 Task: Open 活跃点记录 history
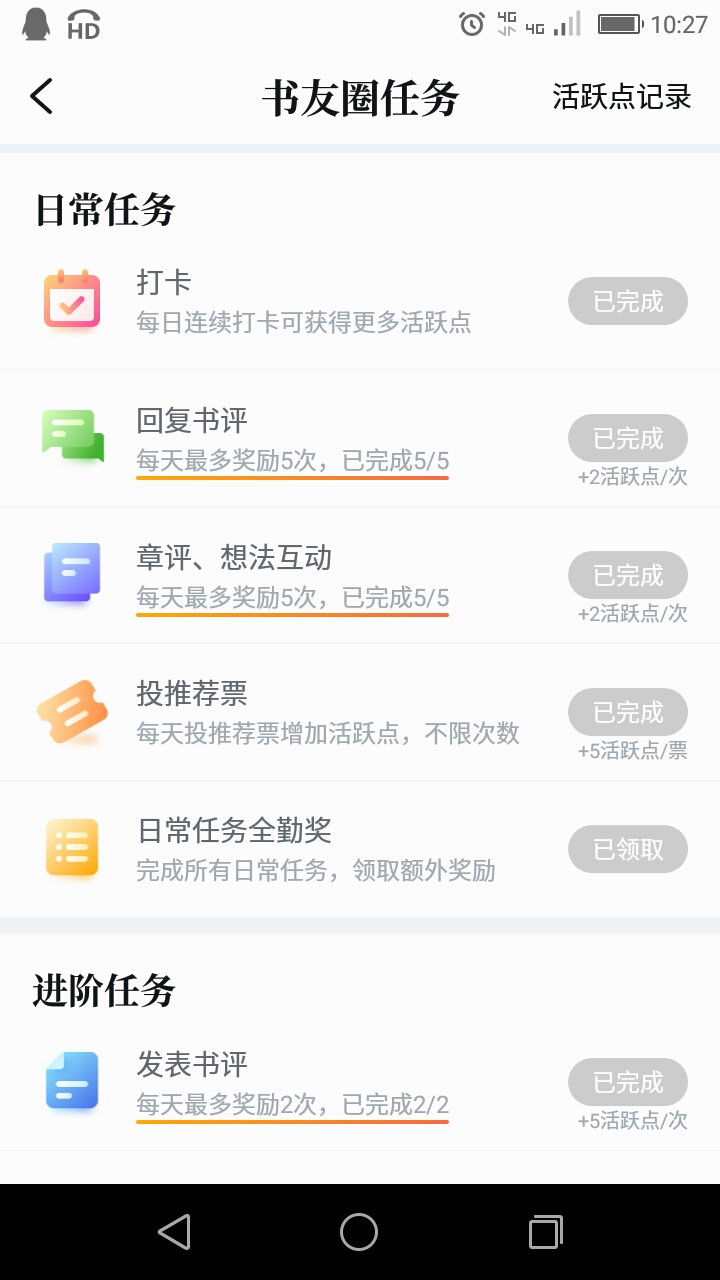pos(621,97)
